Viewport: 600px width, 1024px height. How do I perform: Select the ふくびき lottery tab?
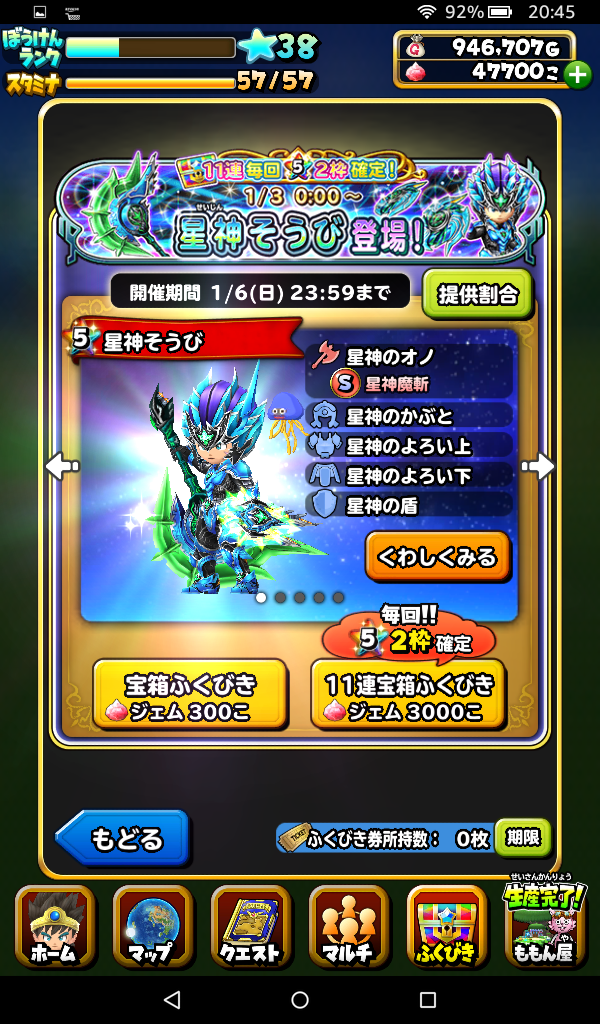[446, 927]
